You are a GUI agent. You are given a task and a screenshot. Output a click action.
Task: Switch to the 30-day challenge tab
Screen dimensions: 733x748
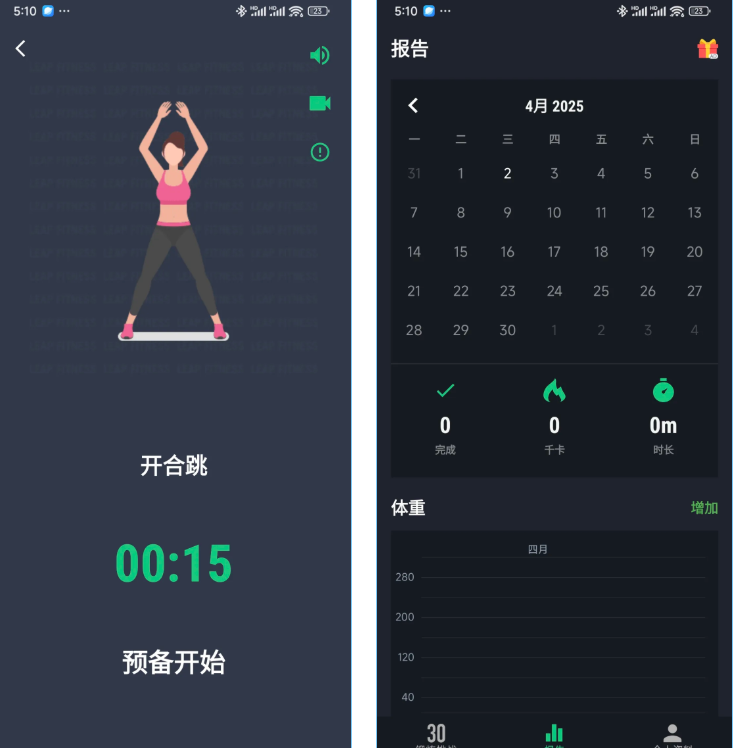[436, 735]
